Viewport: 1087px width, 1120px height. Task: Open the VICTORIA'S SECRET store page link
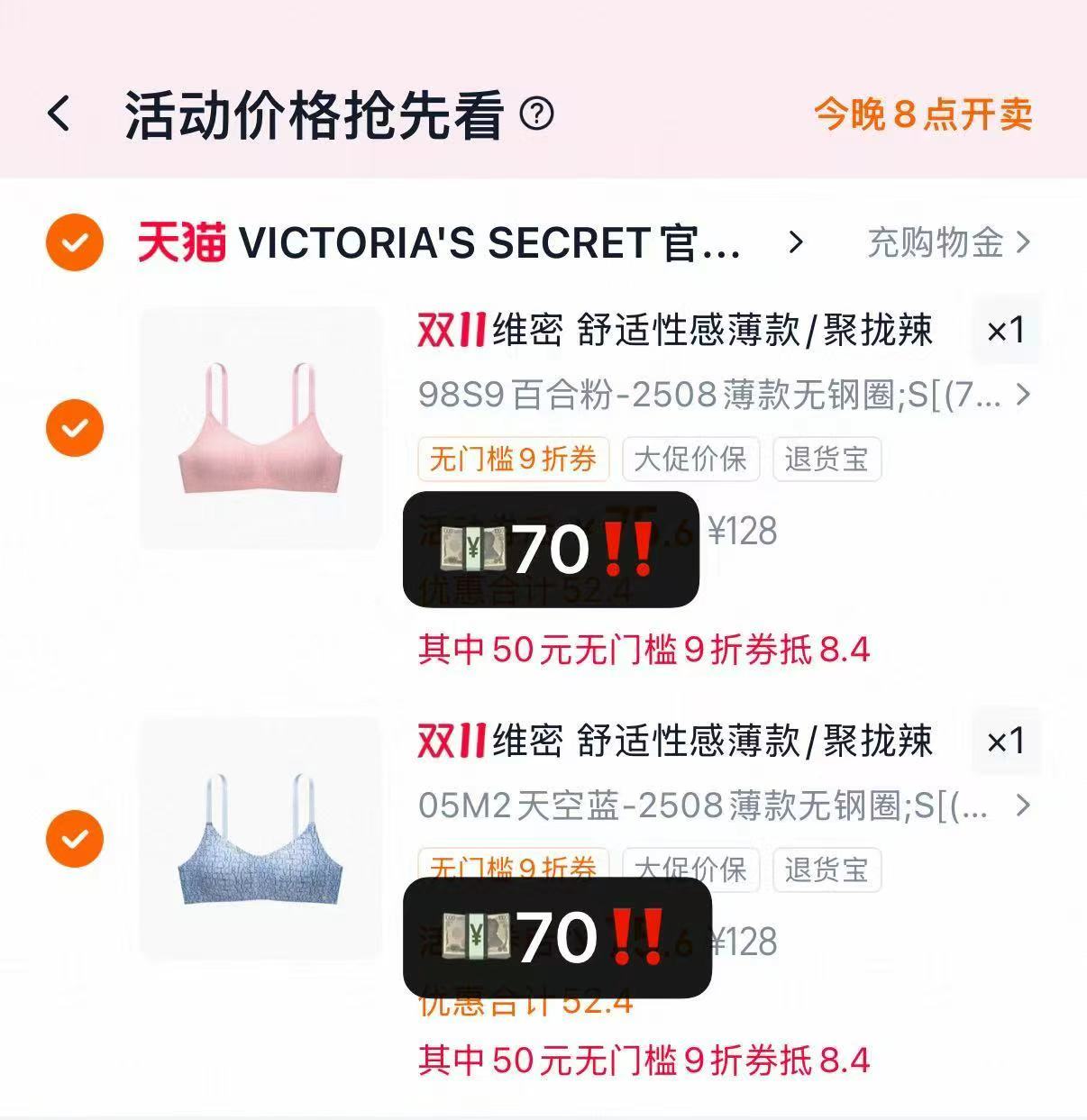[491, 241]
